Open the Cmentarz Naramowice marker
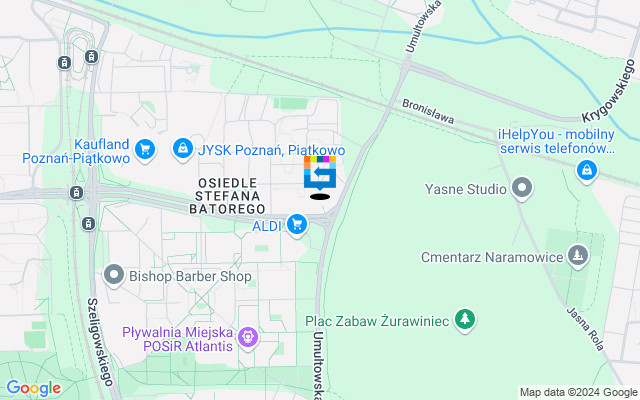Image resolution: width=640 pixels, height=400 pixels. [x=578, y=255]
